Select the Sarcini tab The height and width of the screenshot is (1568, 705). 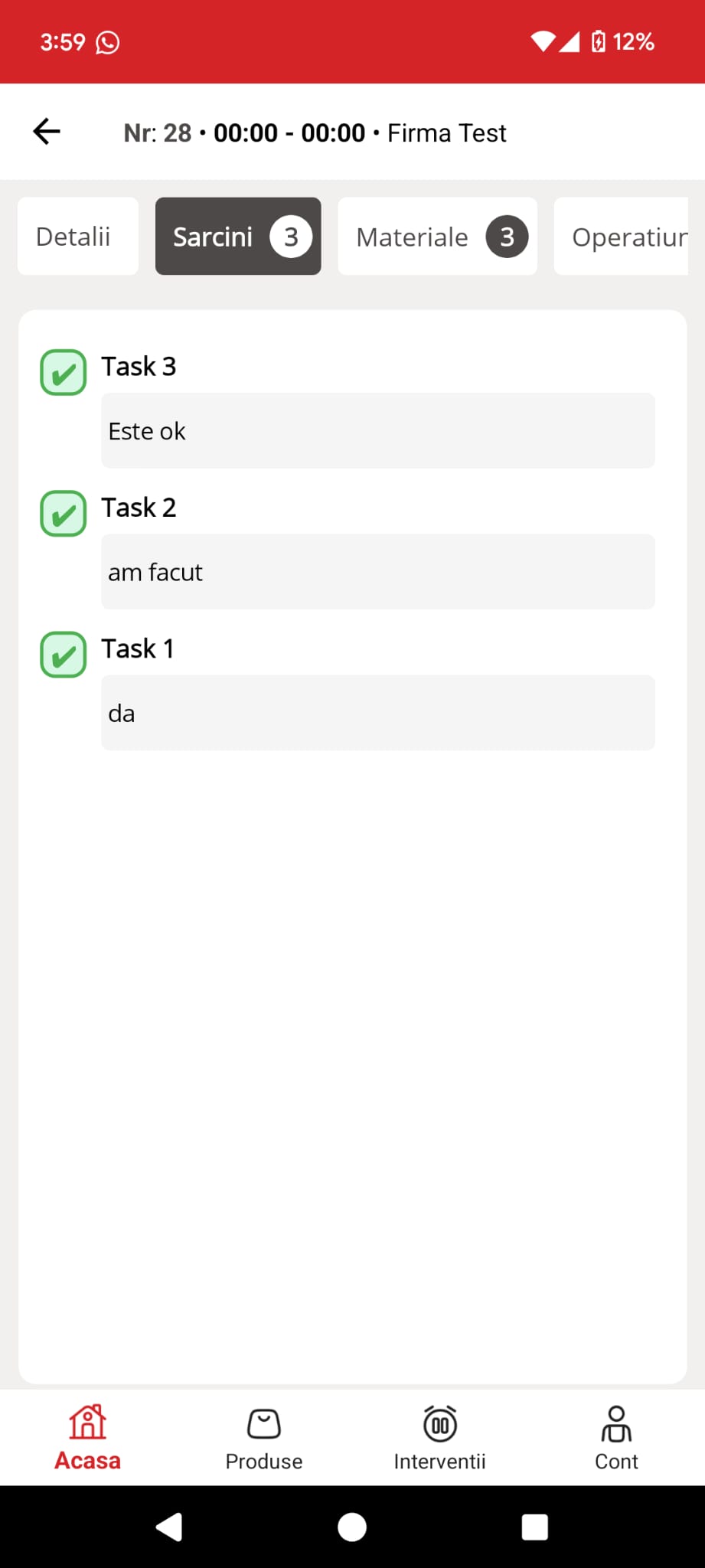238,236
